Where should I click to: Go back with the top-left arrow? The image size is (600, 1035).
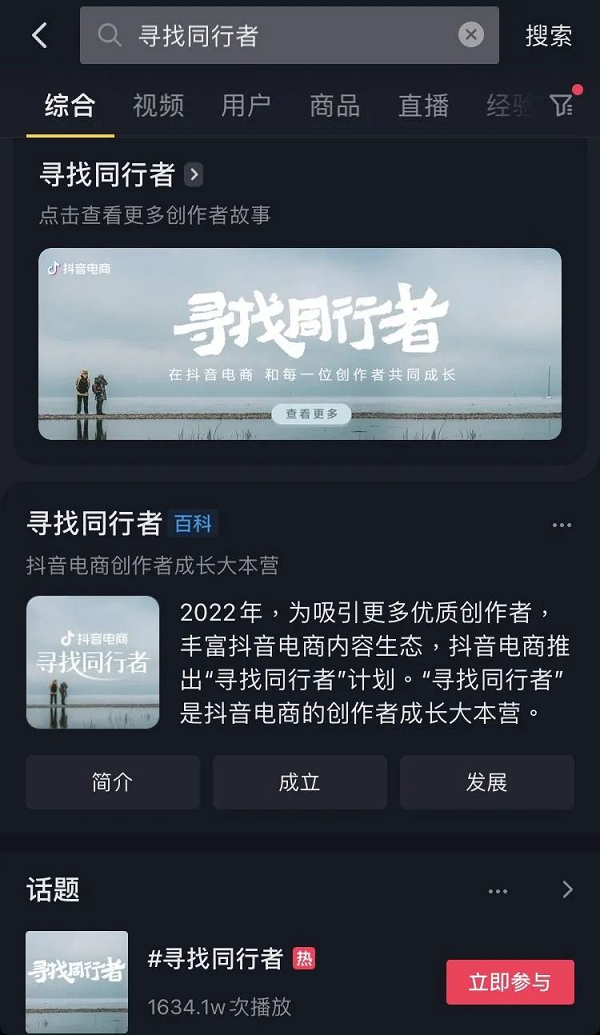pos(39,36)
